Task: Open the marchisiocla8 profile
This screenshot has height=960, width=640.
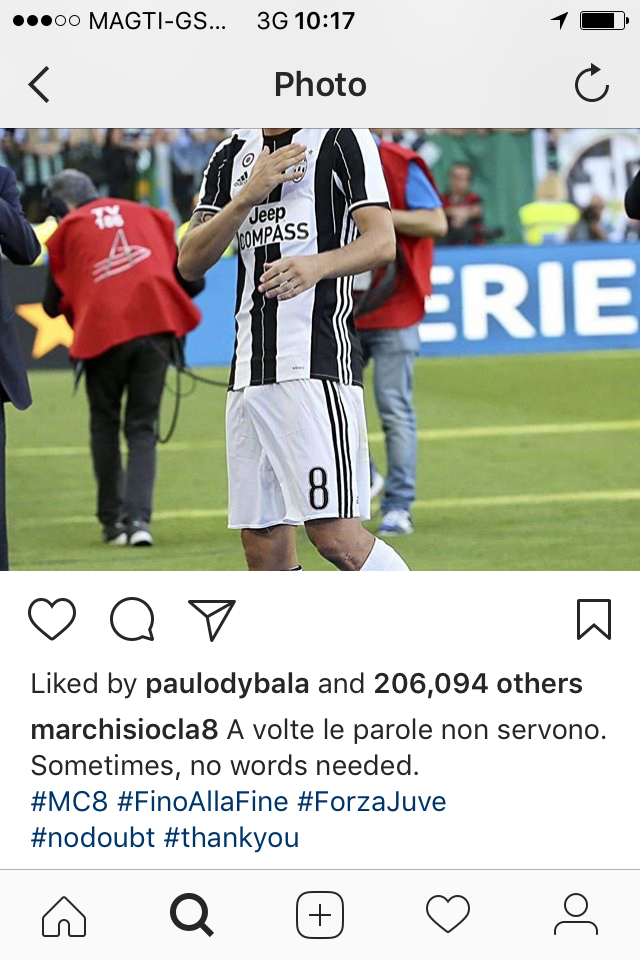Action: pos(124,730)
